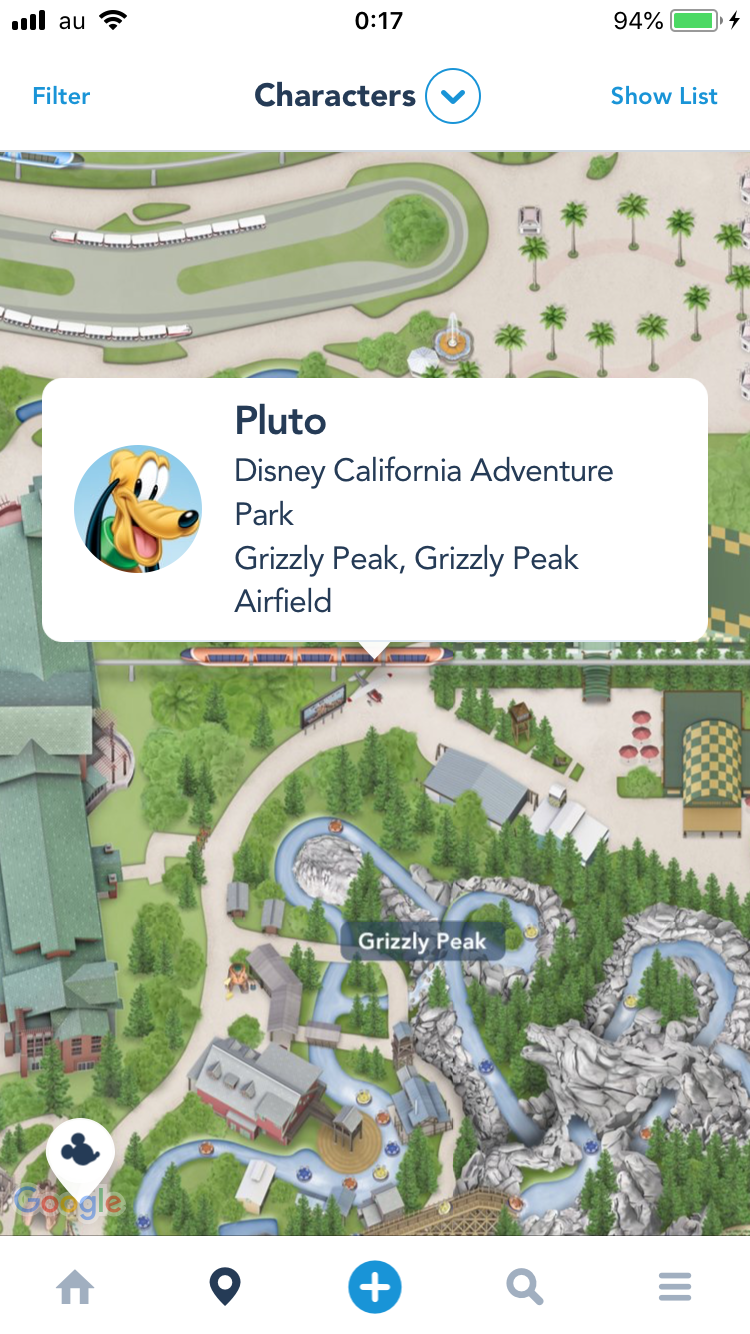Open the Filter options
Viewport: 750px width, 1334px height.
pos(61,96)
